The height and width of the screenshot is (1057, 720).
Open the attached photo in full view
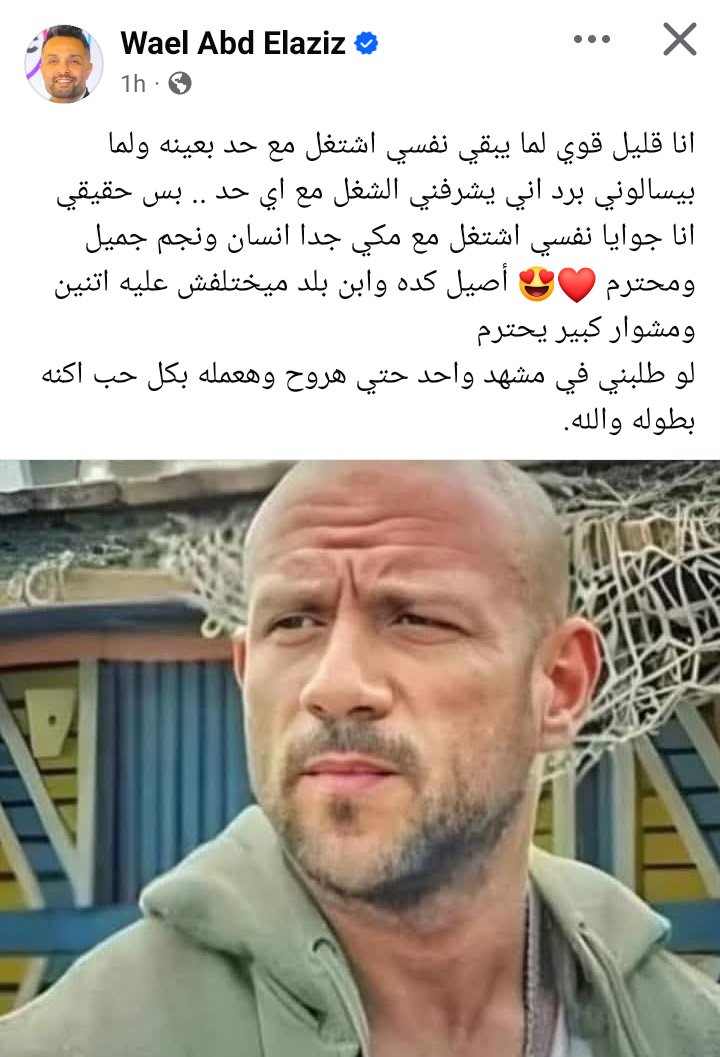360,757
